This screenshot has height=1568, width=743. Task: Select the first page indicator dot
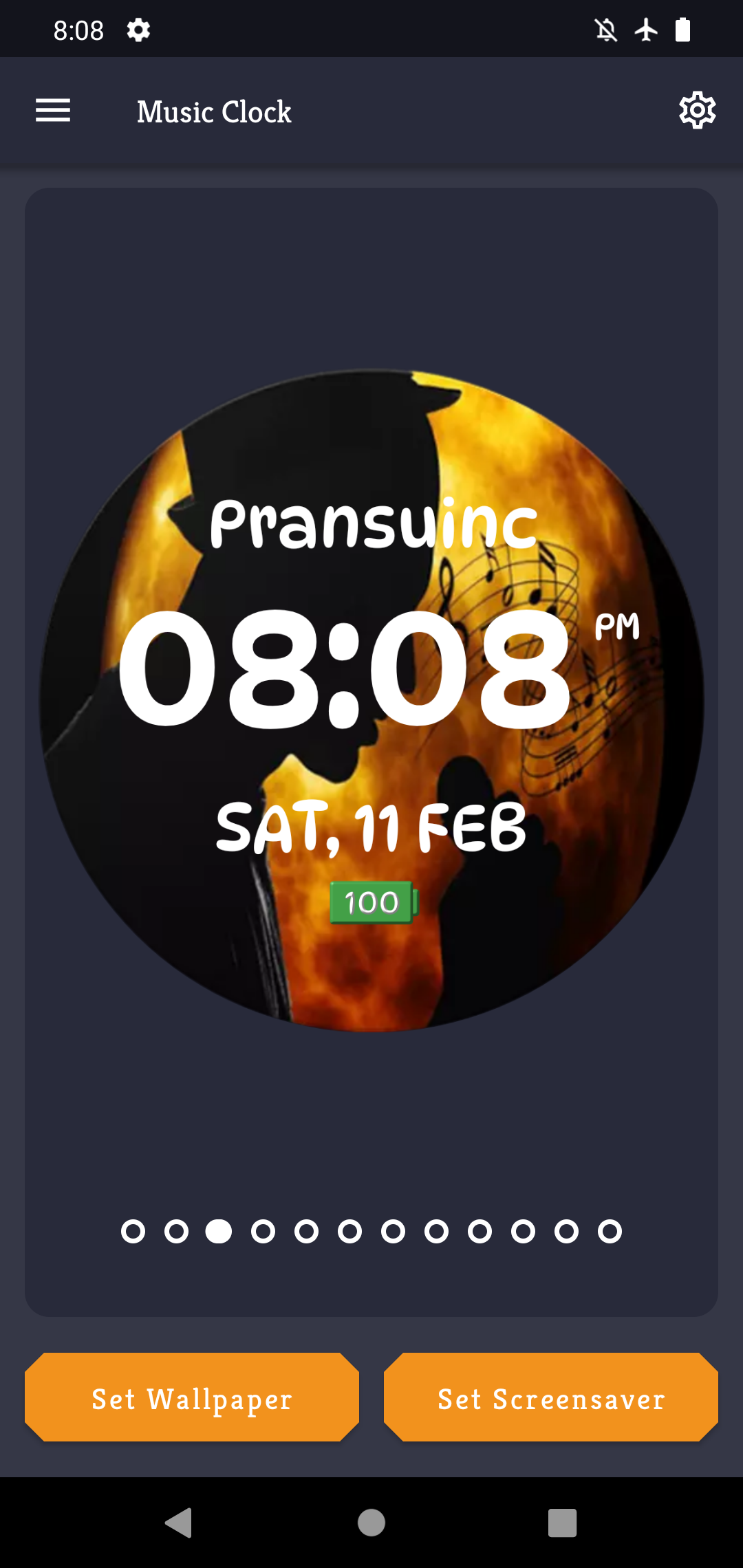133,1231
